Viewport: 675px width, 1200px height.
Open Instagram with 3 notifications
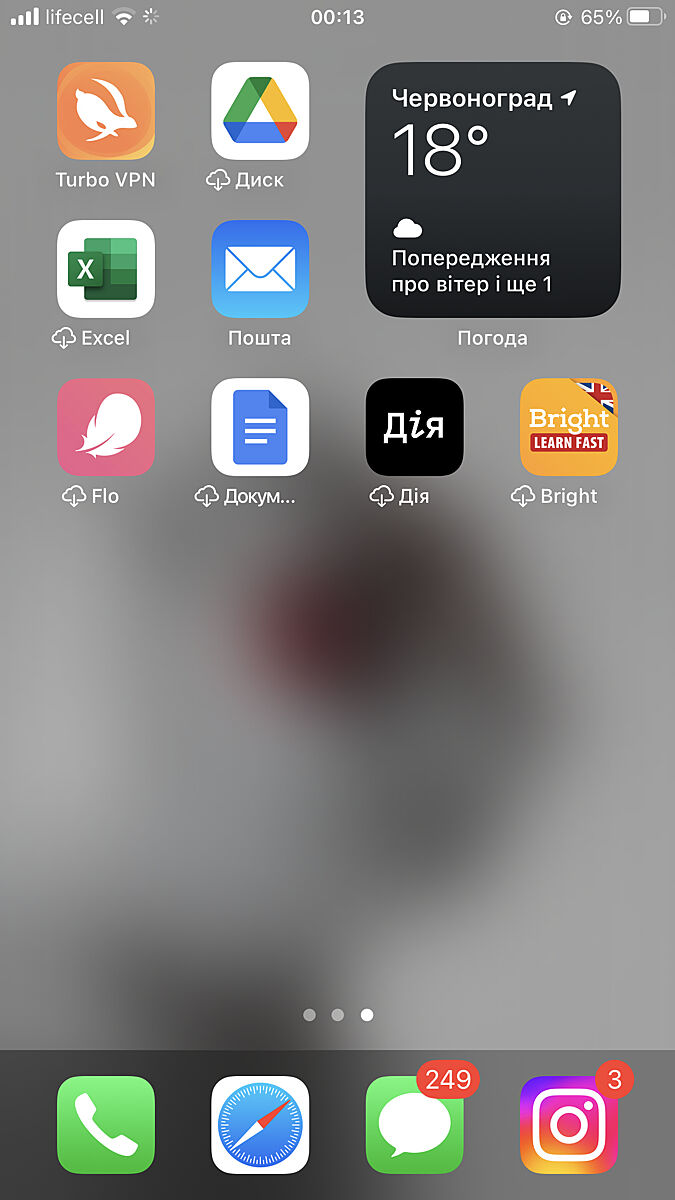click(x=568, y=1124)
